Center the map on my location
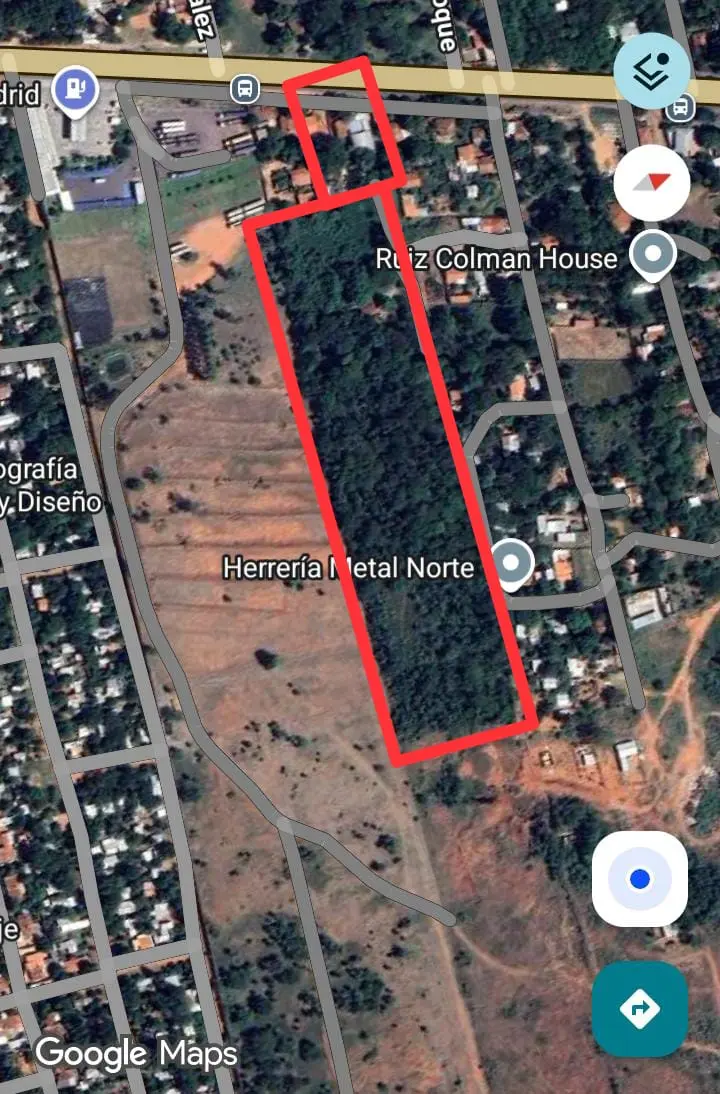 [640, 879]
